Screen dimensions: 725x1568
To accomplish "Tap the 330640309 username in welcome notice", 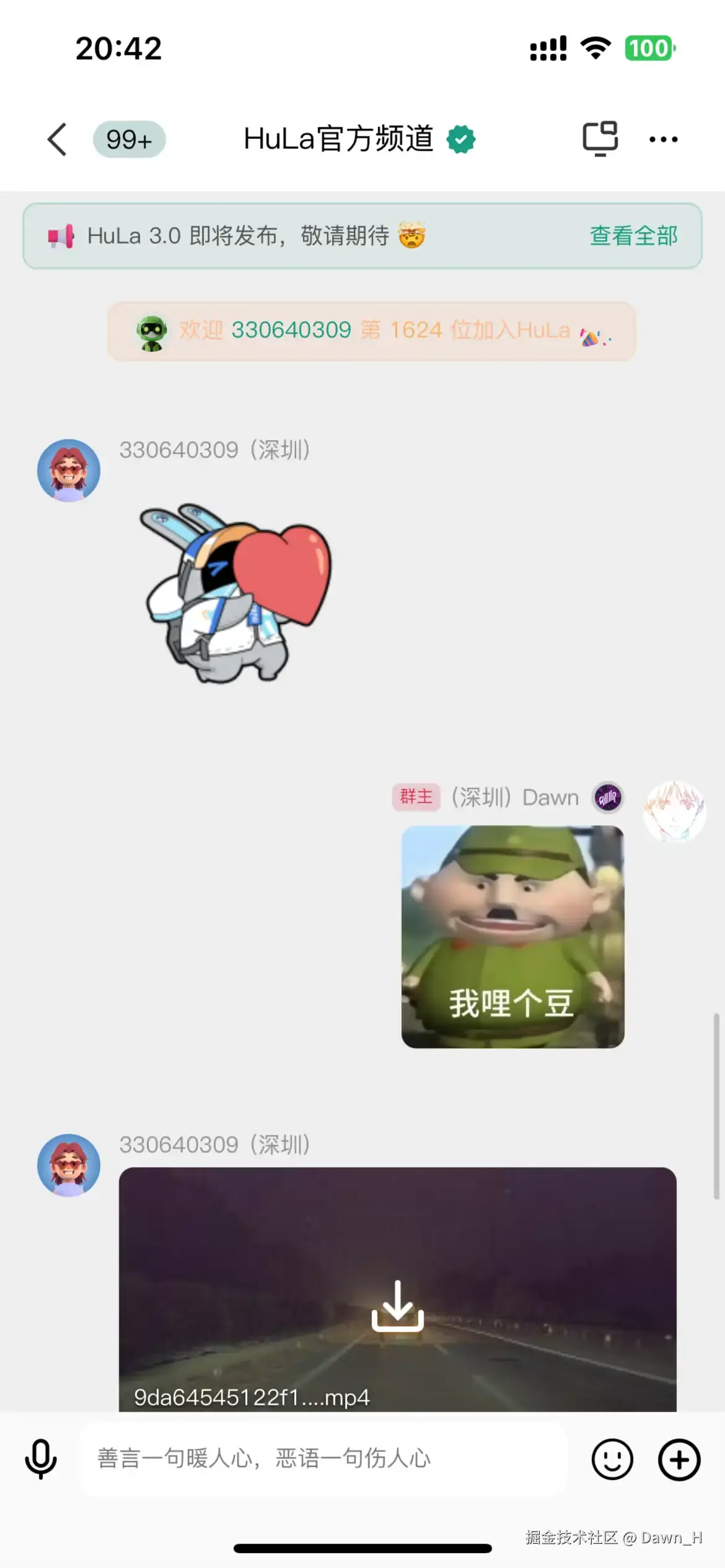I will click(x=291, y=330).
